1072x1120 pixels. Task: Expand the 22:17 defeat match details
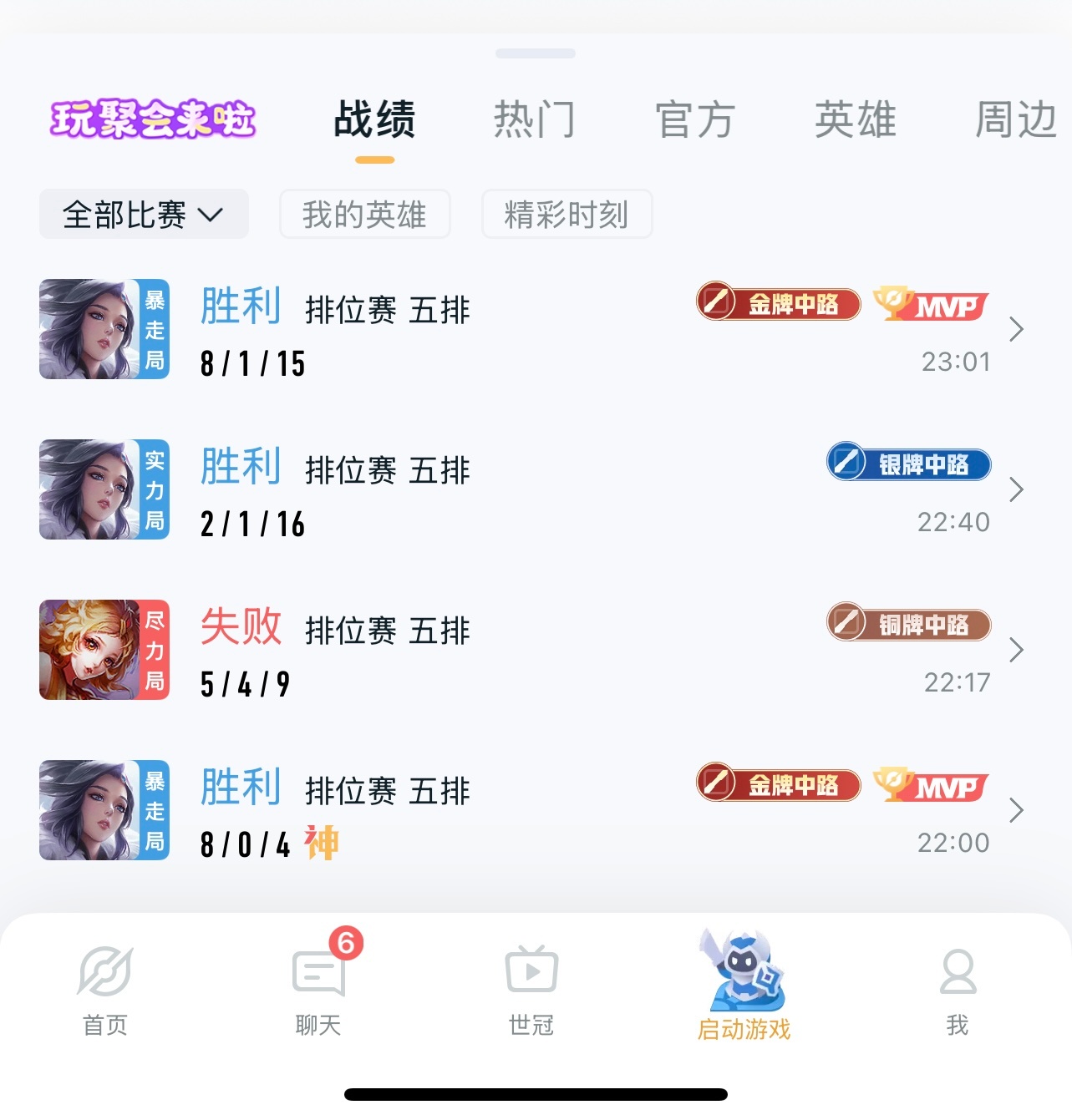pos(1017,650)
